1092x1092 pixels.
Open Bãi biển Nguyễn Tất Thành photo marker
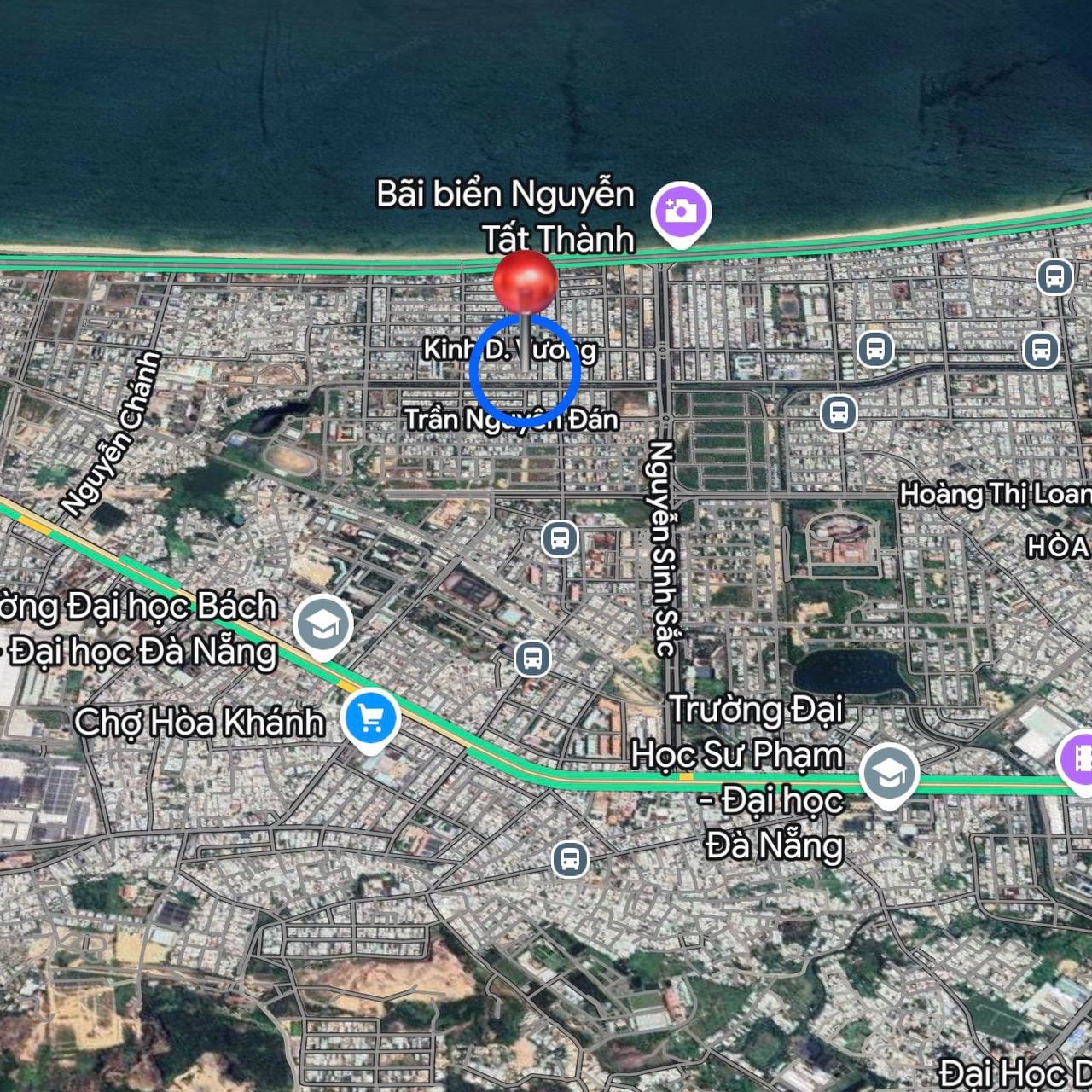[x=680, y=212]
